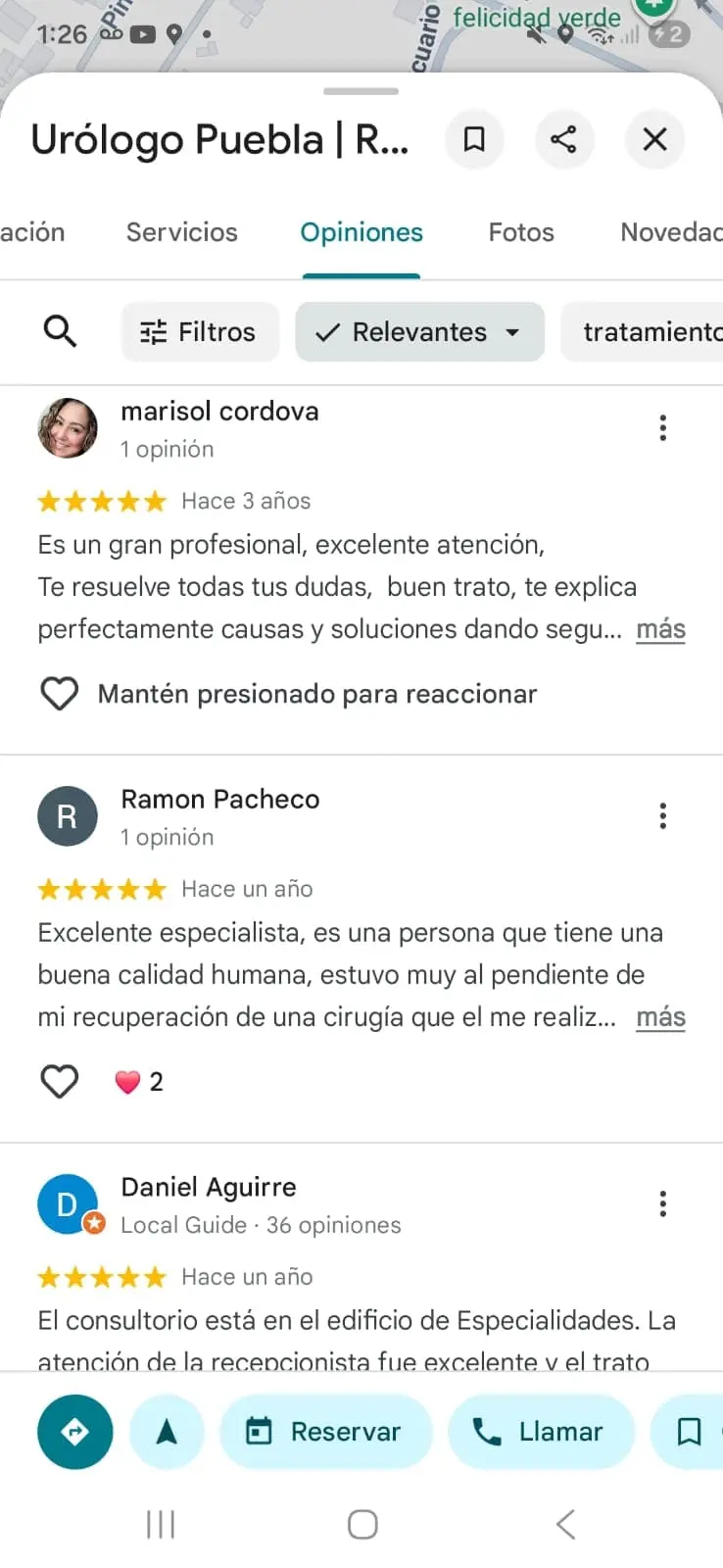Tap Reservar to book an appointment
Image resolution: width=723 pixels, height=1568 pixels.
point(326,1432)
